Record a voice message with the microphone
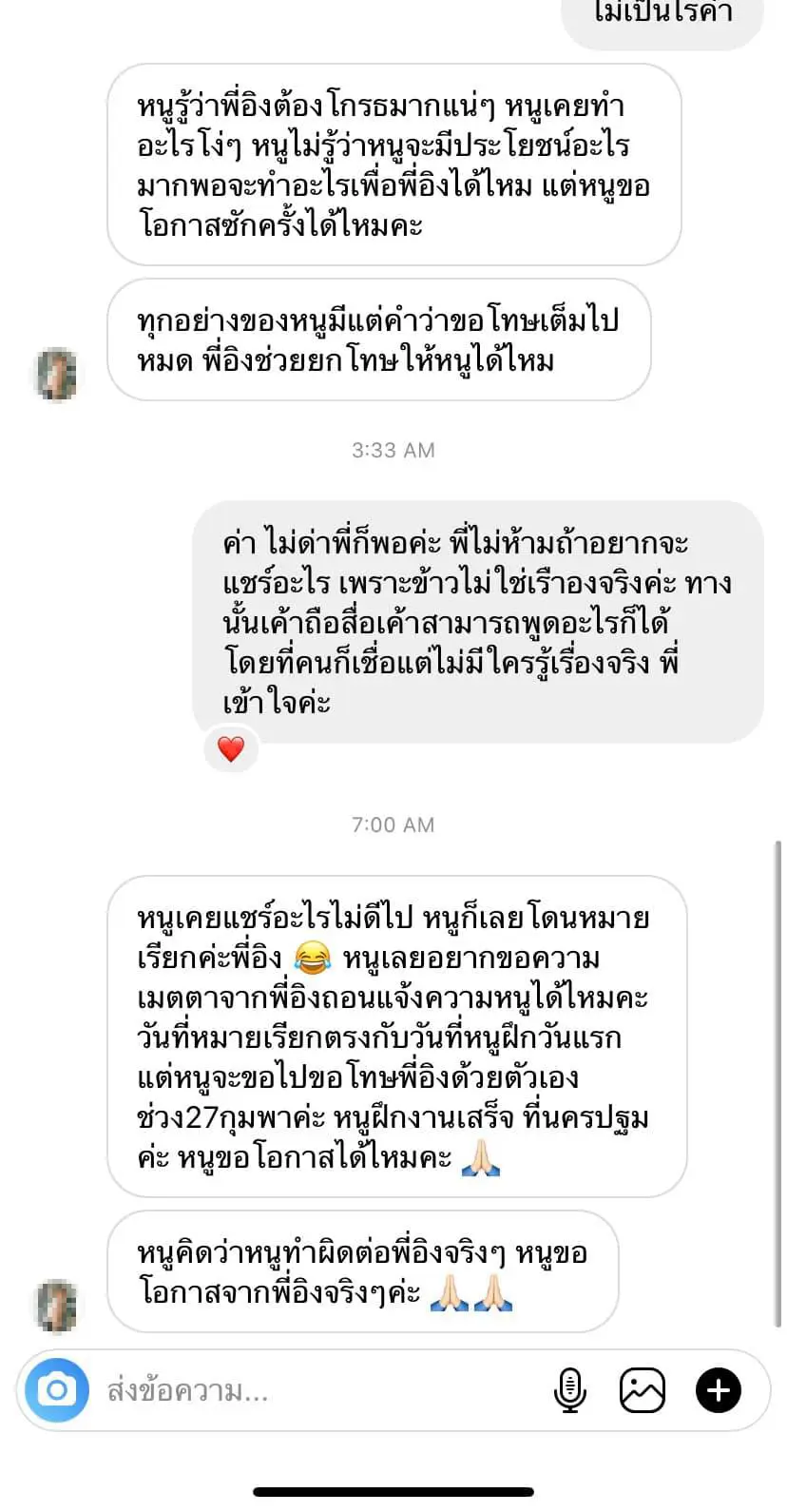787x1512 pixels. (x=569, y=1391)
